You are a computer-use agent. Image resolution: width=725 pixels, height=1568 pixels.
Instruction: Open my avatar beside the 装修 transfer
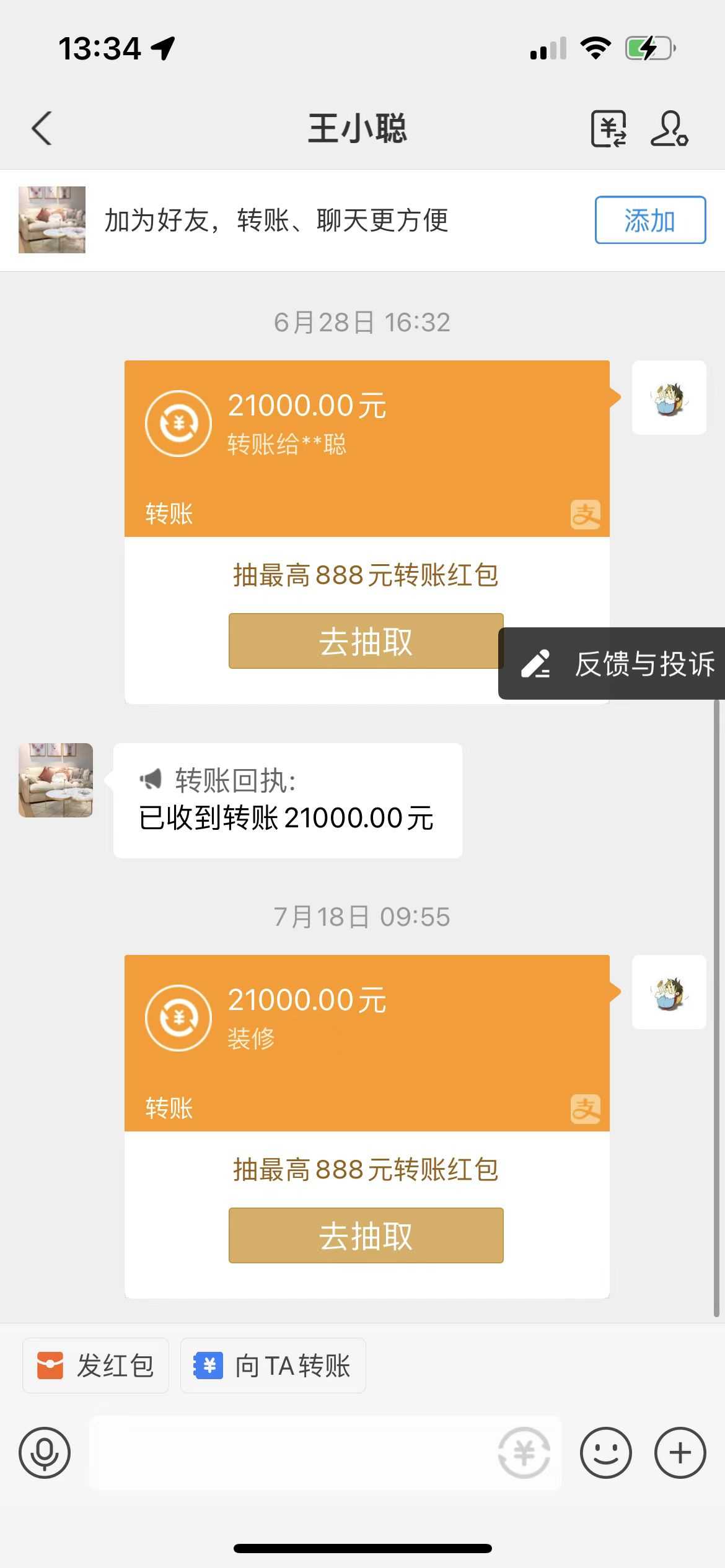pyautogui.click(x=669, y=992)
